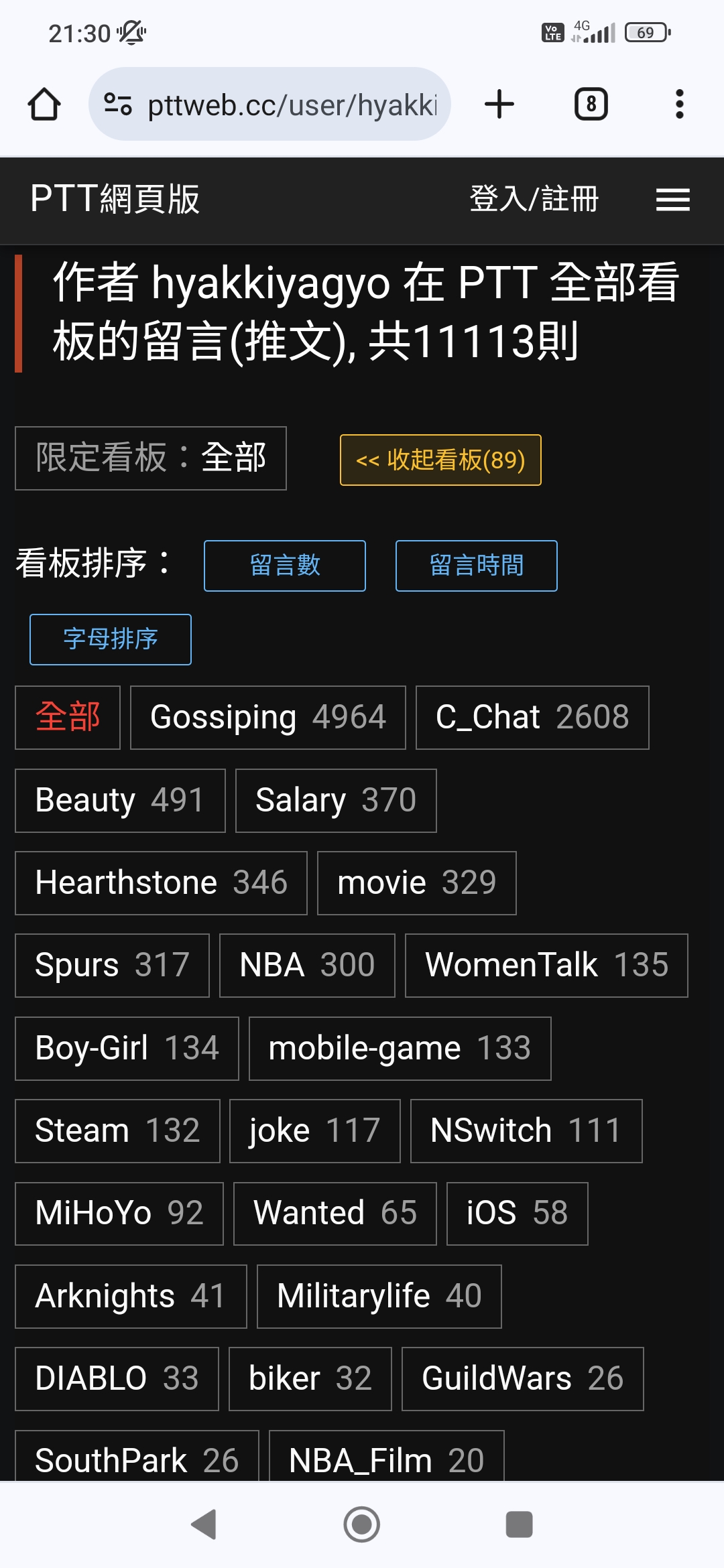This screenshot has height=1568, width=724.
Task: Open the site hamburger menu
Action: pyautogui.click(x=672, y=200)
